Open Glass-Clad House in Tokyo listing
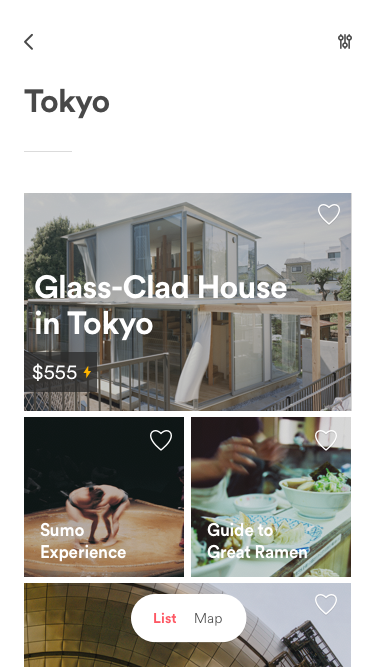The image size is (375, 667). pyautogui.click(x=188, y=302)
